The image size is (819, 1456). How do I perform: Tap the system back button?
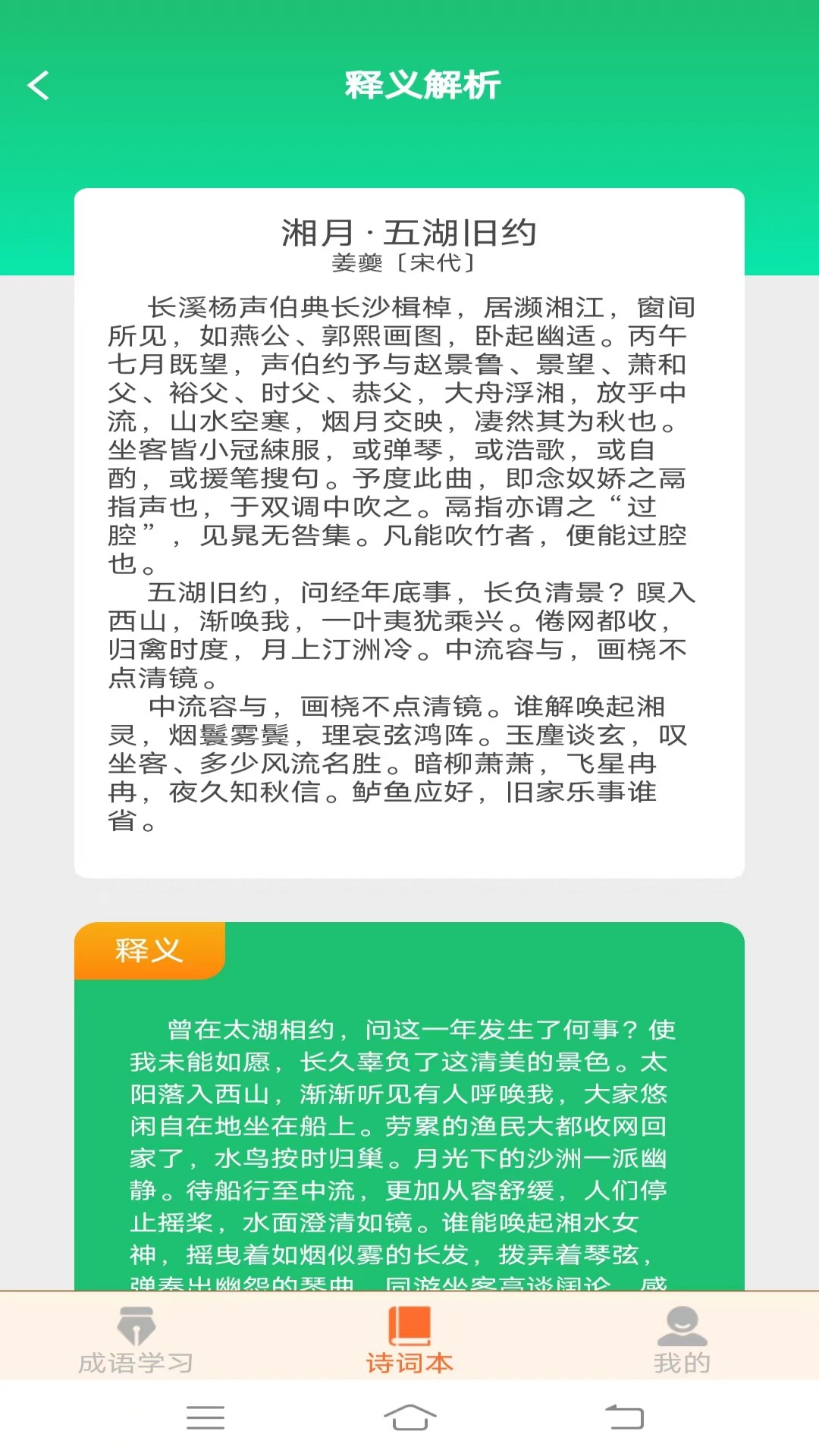tap(624, 1417)
